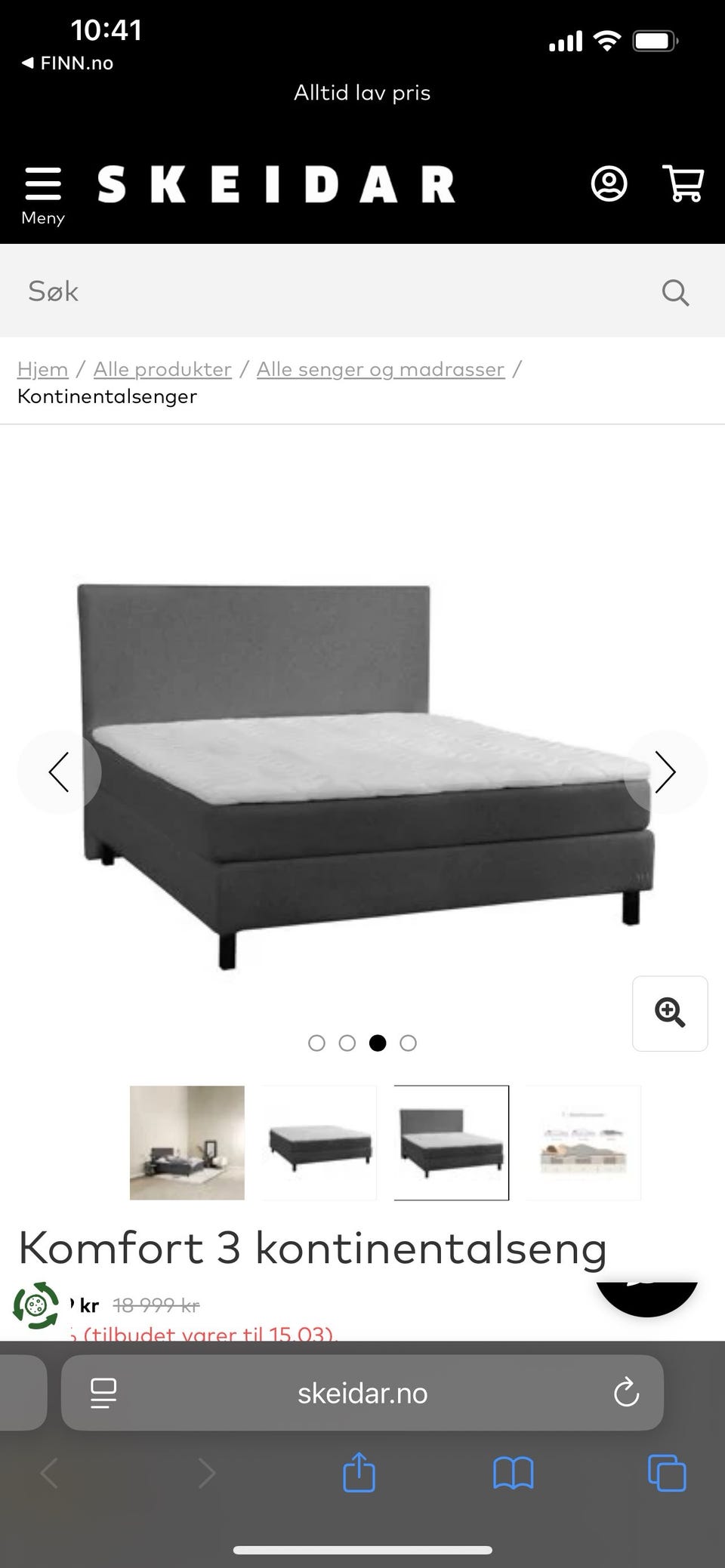Open the Alle produkter breadcrumb
Viewport: 725px width, 1568px height.
[162, 369]
